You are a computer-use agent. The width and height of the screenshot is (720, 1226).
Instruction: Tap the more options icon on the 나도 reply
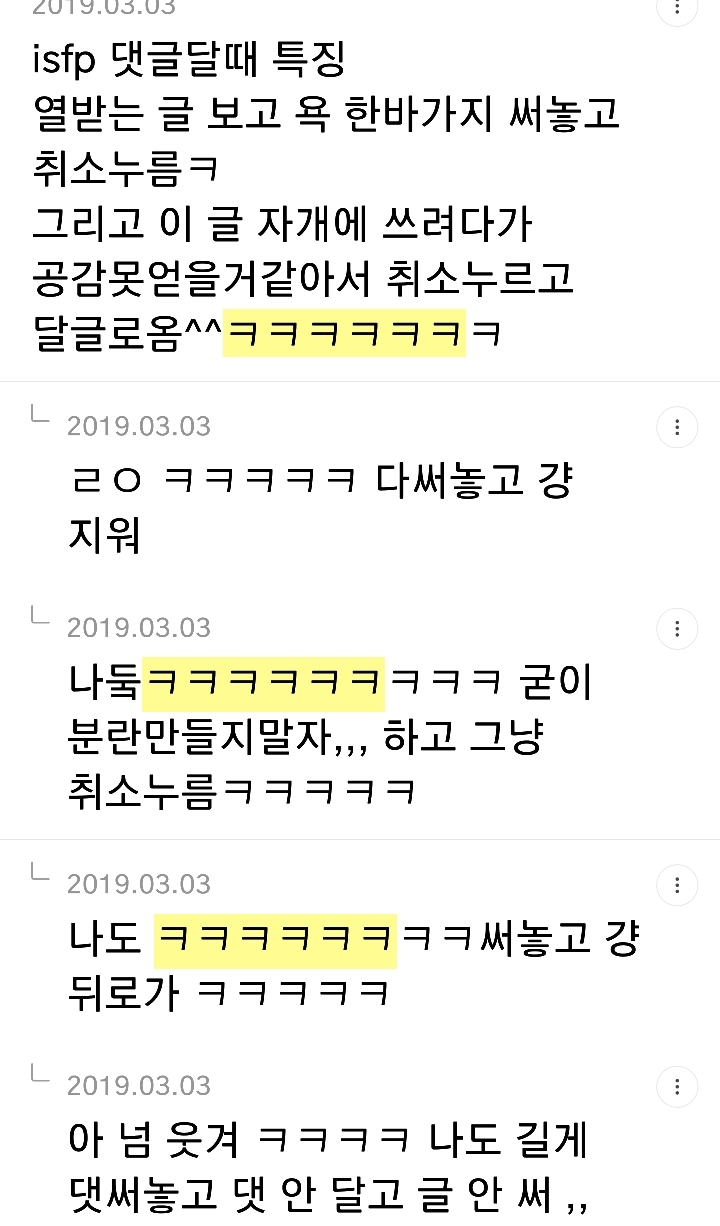[677, 885]
